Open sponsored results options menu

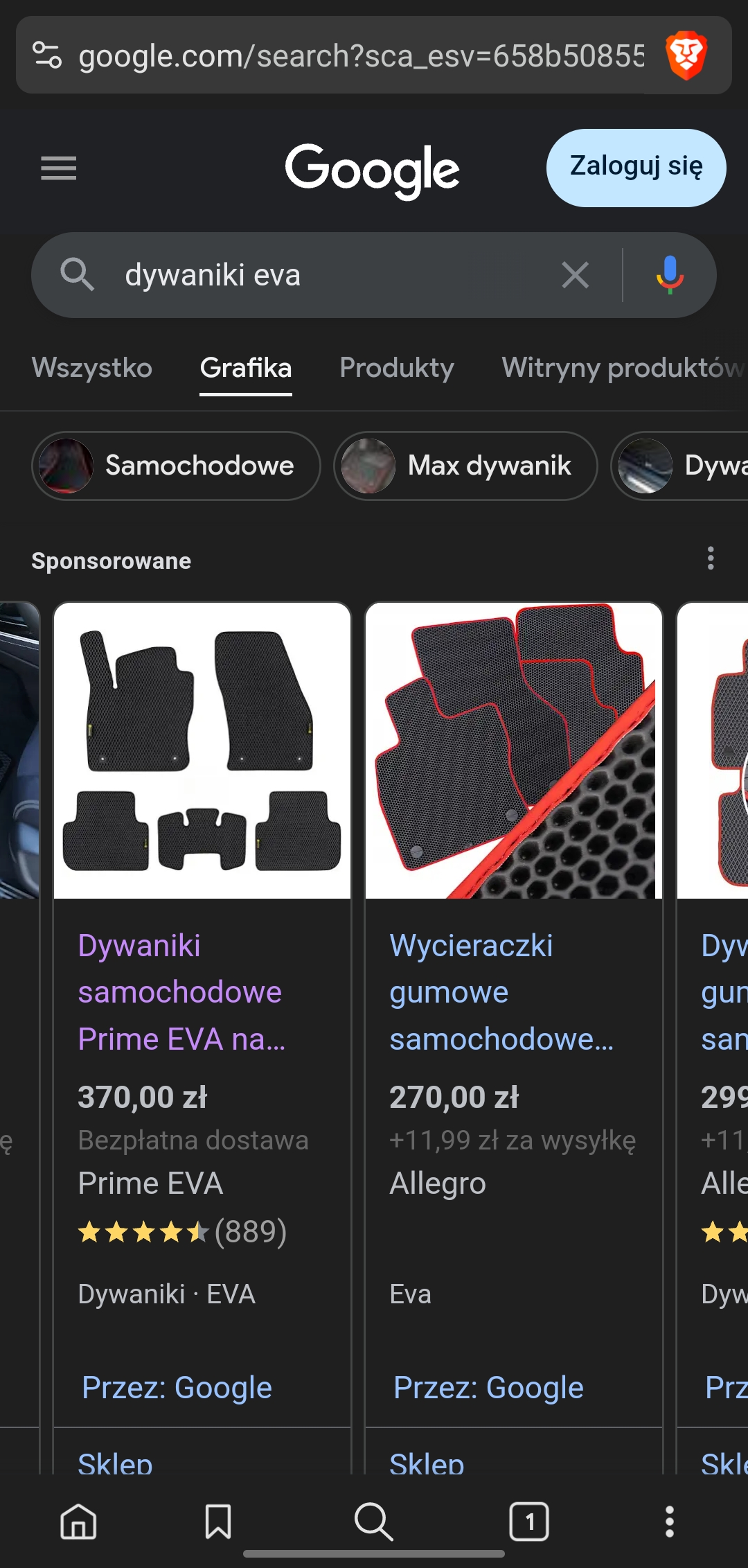710,558
